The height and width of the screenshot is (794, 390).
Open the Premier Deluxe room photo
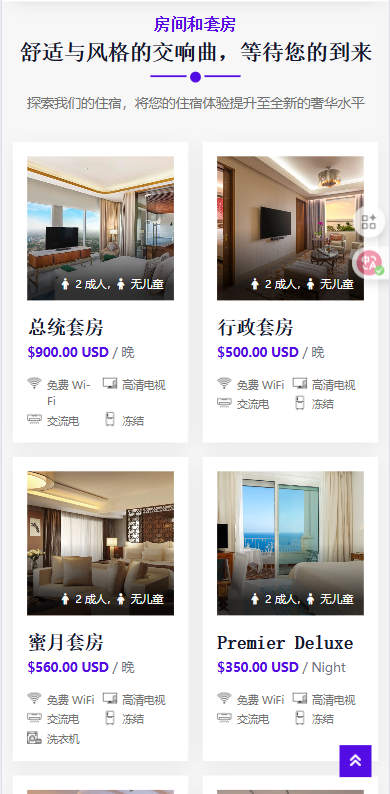(x=290, y=543)
